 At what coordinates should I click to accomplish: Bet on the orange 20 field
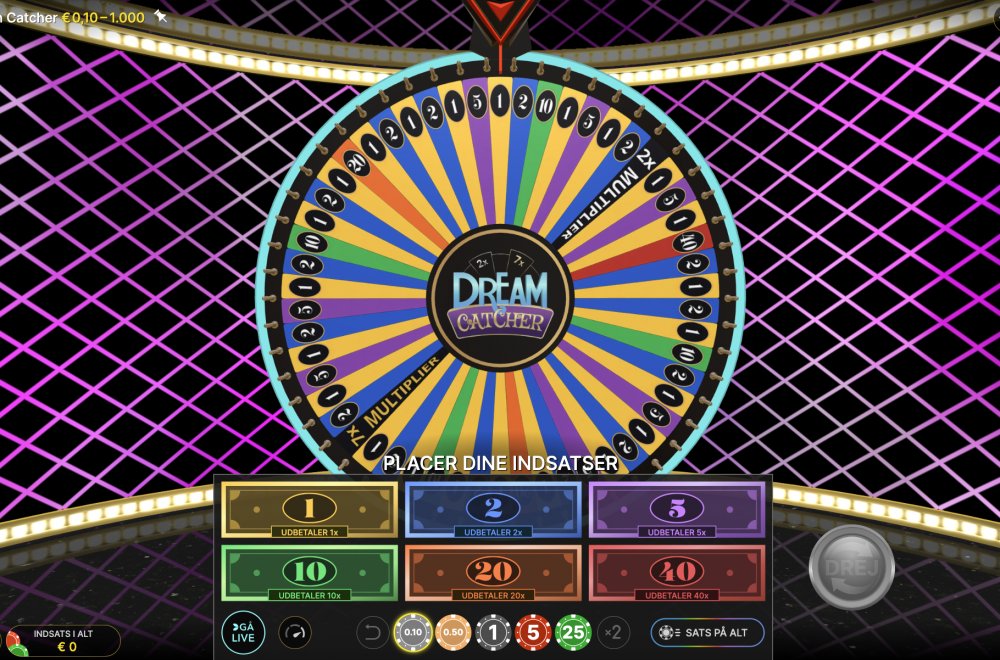click(x=492, y=572)
